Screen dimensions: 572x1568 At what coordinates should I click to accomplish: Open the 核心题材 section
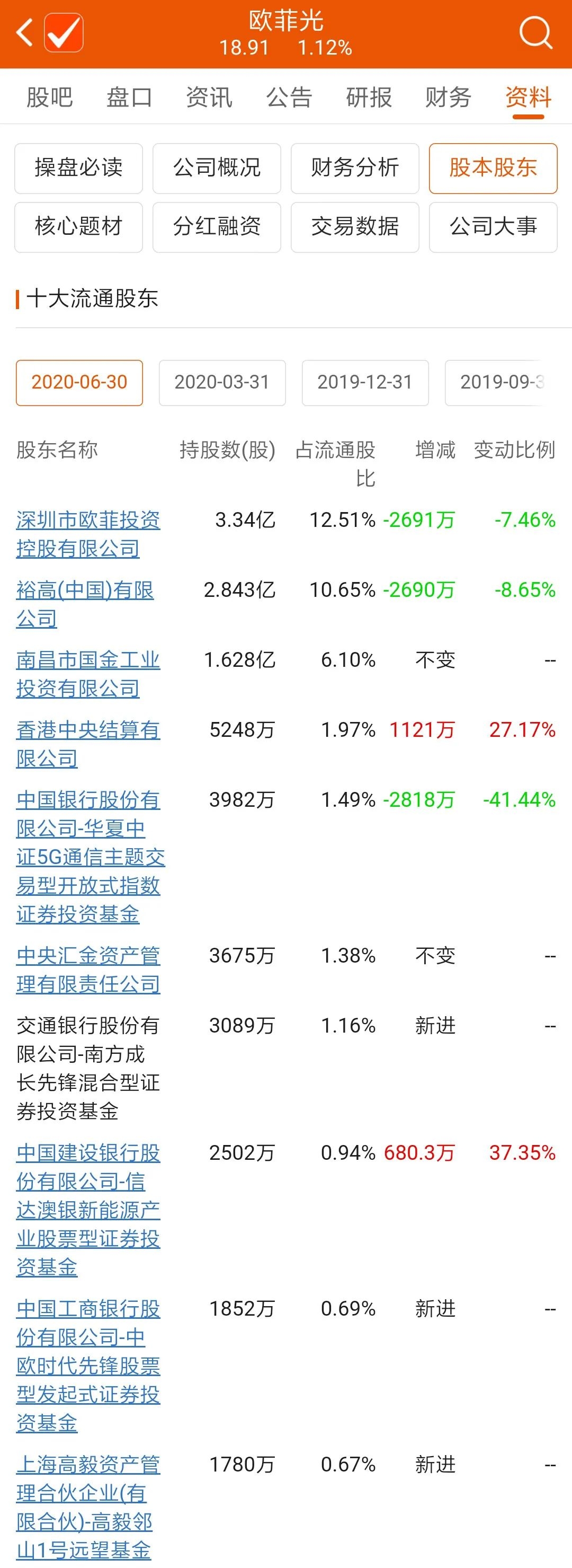pos(78,227)
